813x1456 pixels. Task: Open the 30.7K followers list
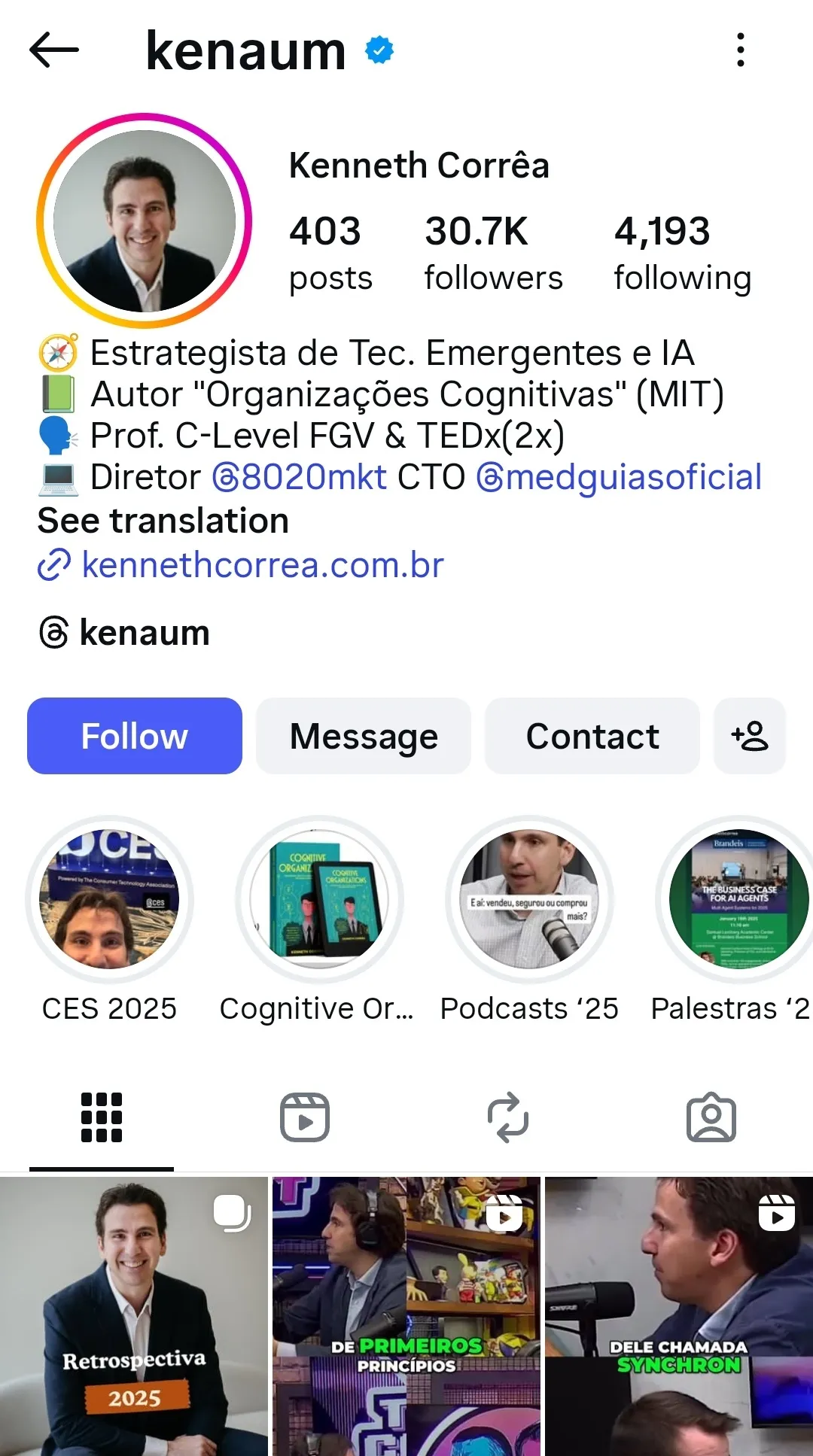(x=493, y=253)
